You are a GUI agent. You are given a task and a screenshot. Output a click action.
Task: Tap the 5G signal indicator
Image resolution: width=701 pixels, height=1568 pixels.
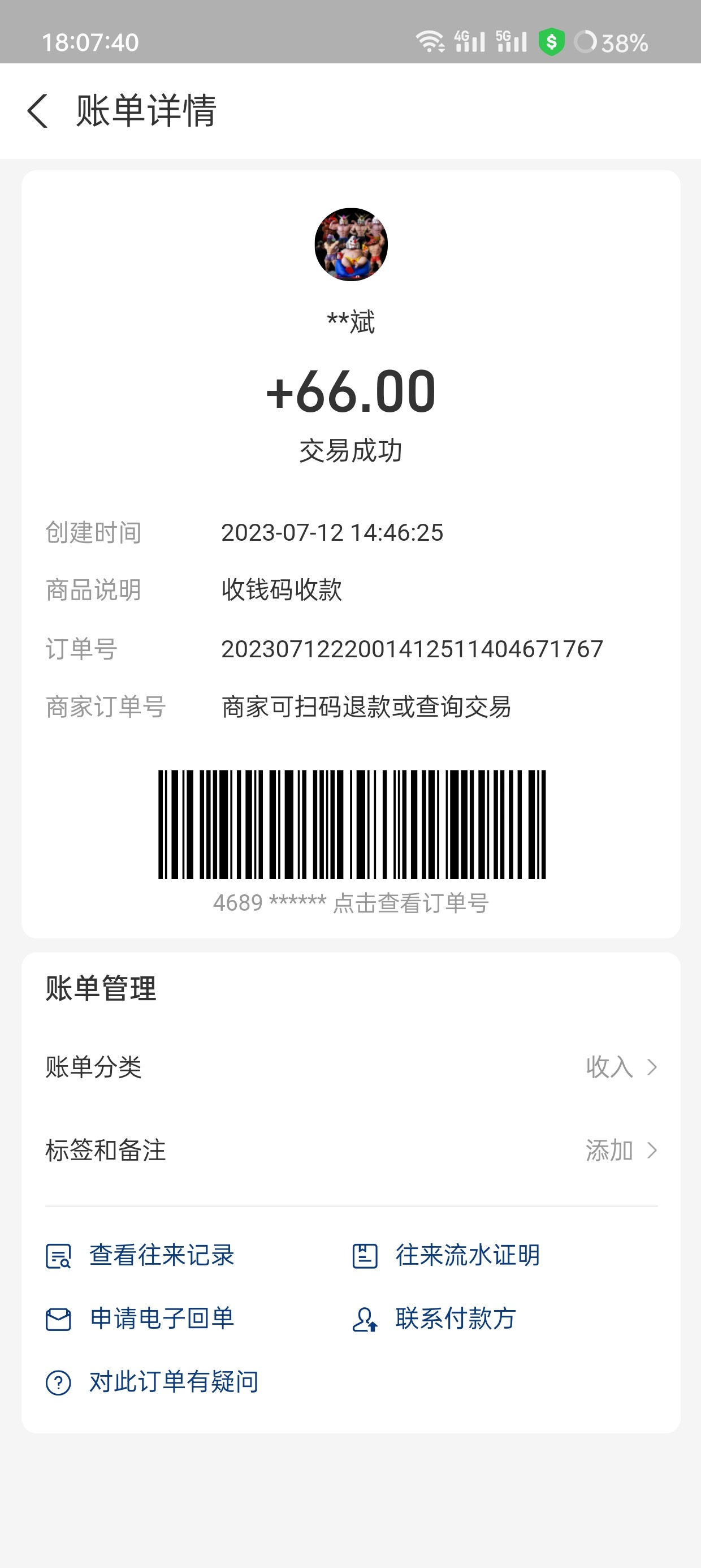click(x=513, y=41)
